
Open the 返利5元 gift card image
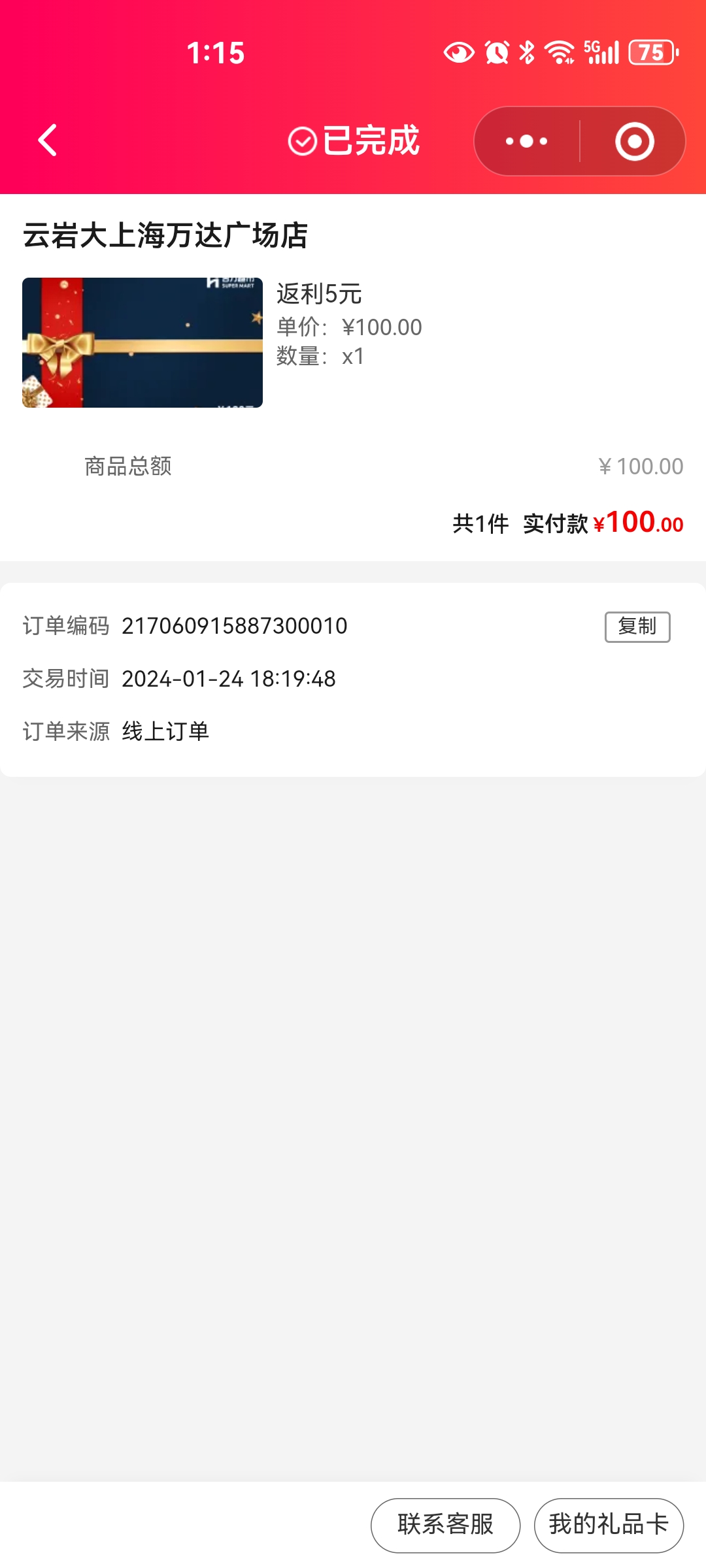143,342
